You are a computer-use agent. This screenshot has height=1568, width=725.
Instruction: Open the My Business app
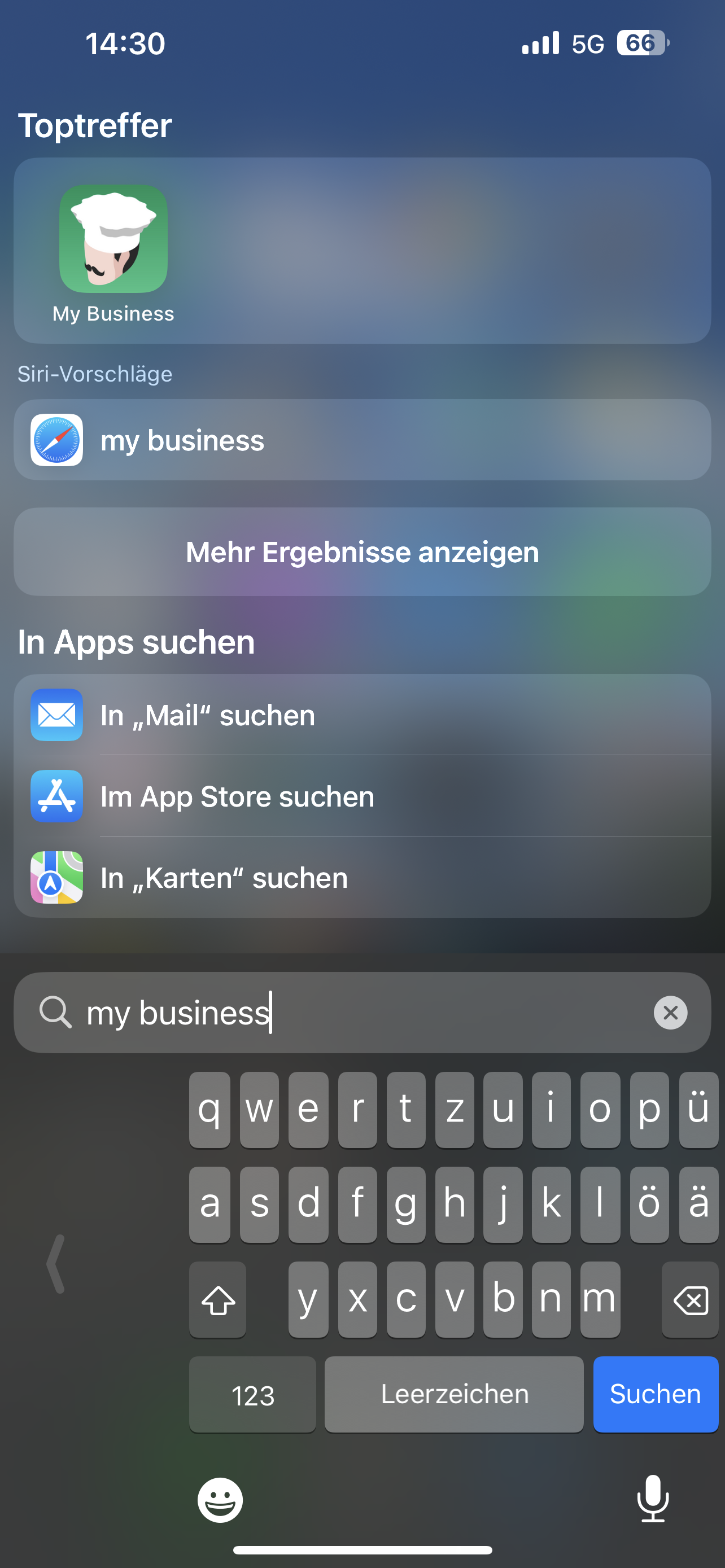point(113,240)
